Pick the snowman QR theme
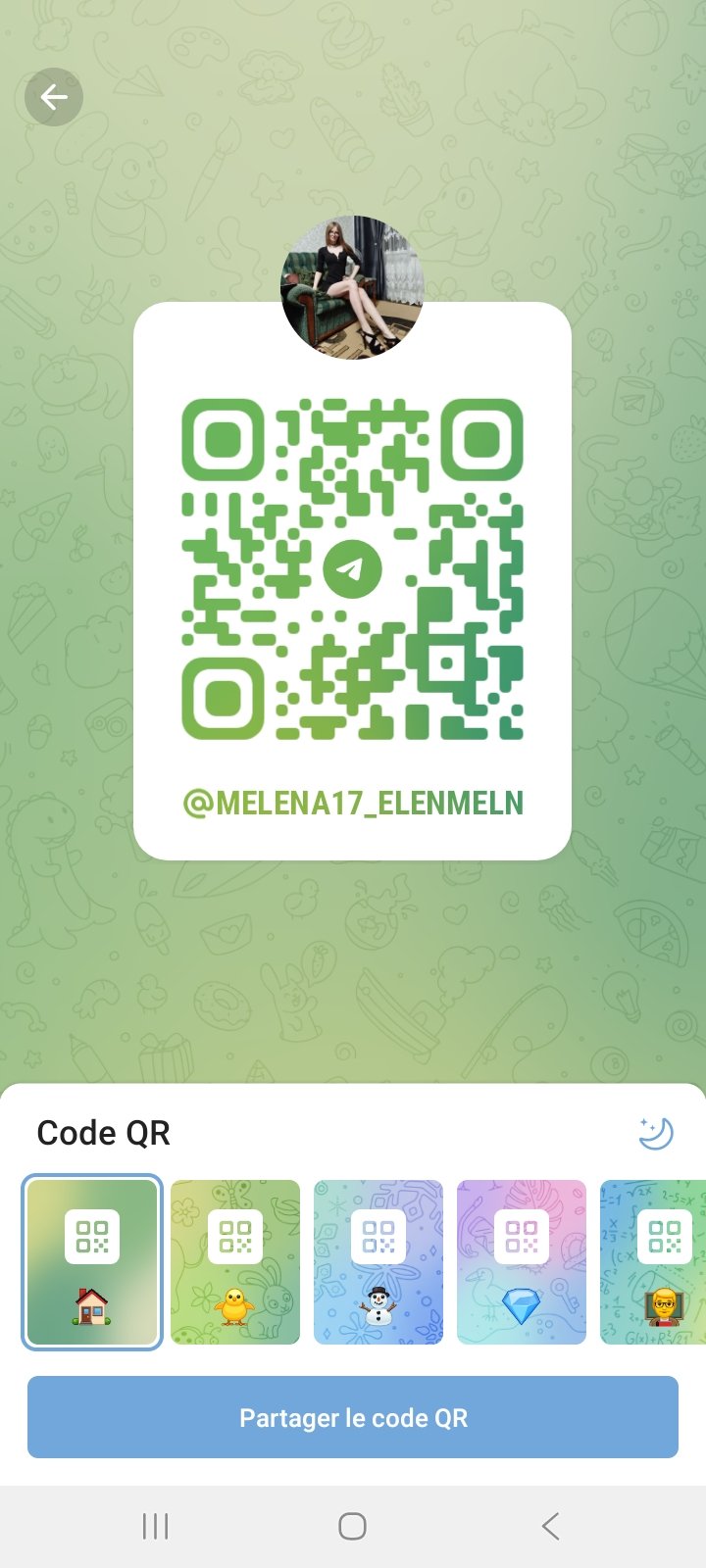 click(x=378, y=1262)
